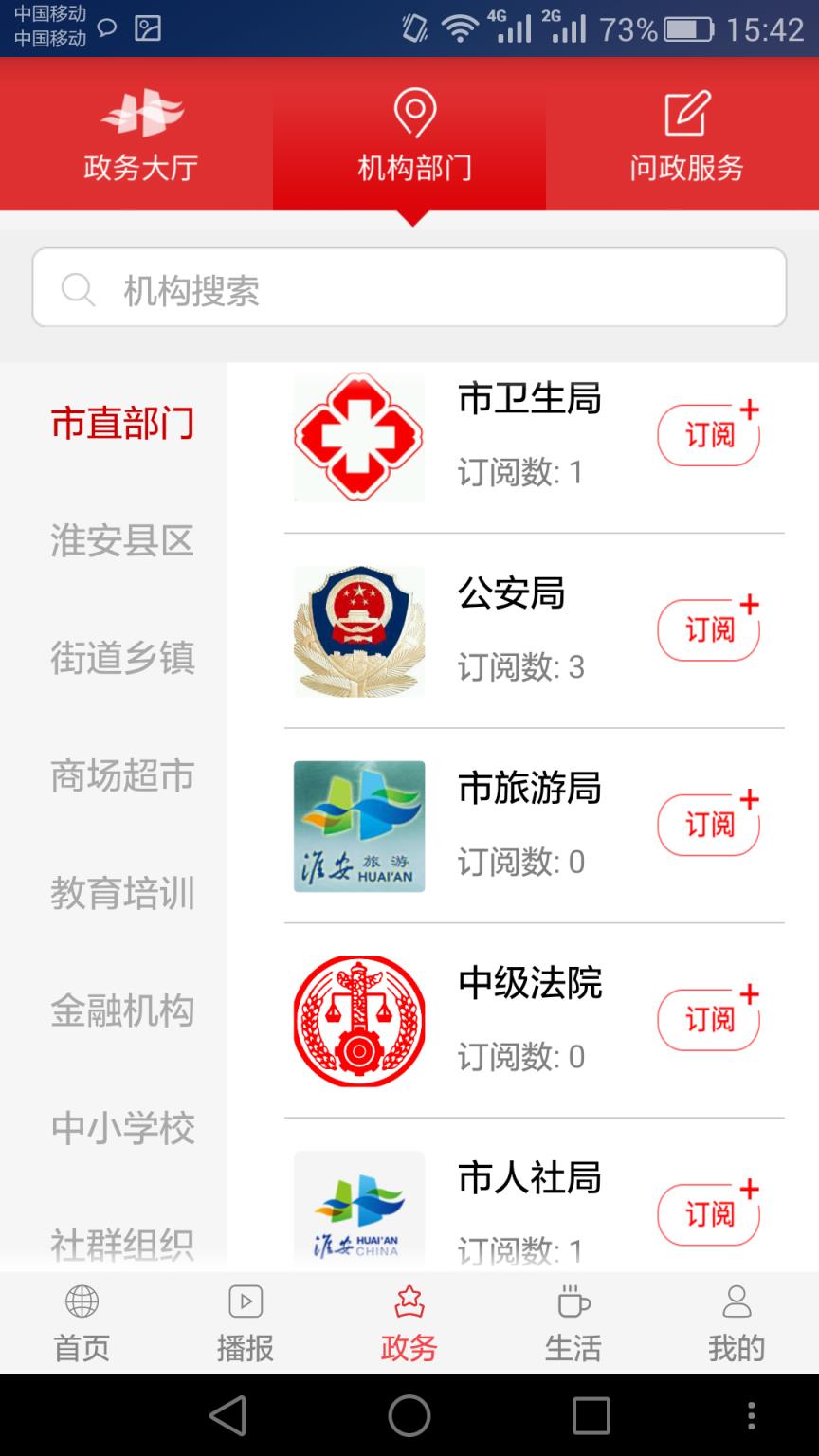Viewport: 819px width, 1456px height.
Task: Tap the 播报 playback icon at the bottom
Action: pyautogui.click(x=246, y=1302)
